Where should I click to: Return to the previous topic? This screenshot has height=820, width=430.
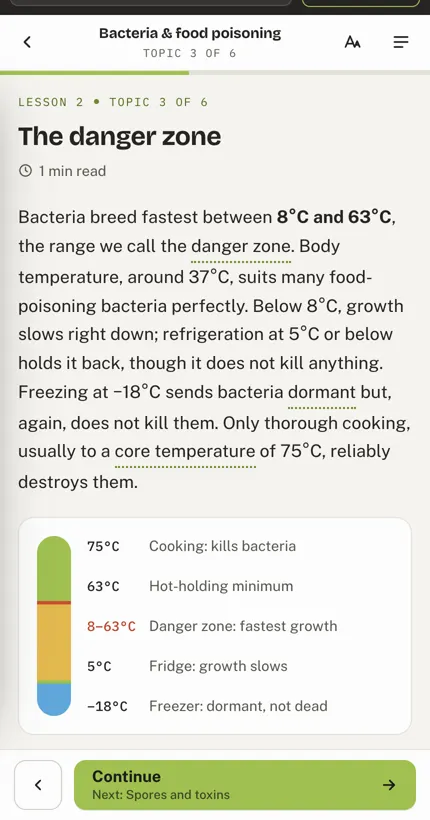[38, 784]
